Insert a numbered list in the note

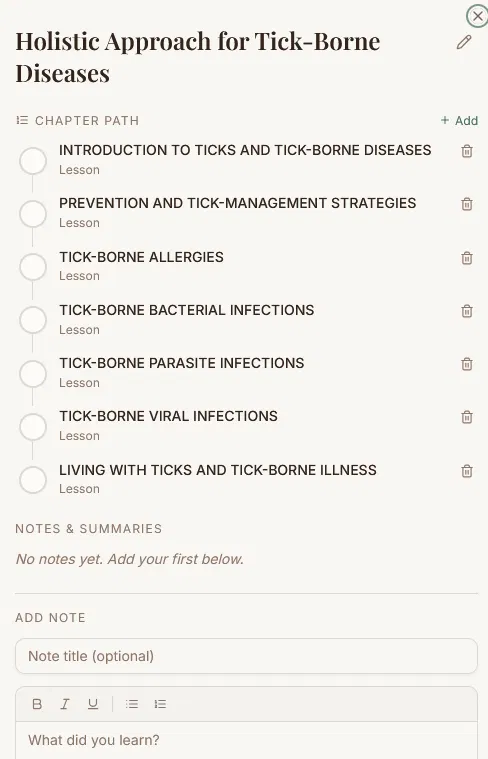click(160, 704)
